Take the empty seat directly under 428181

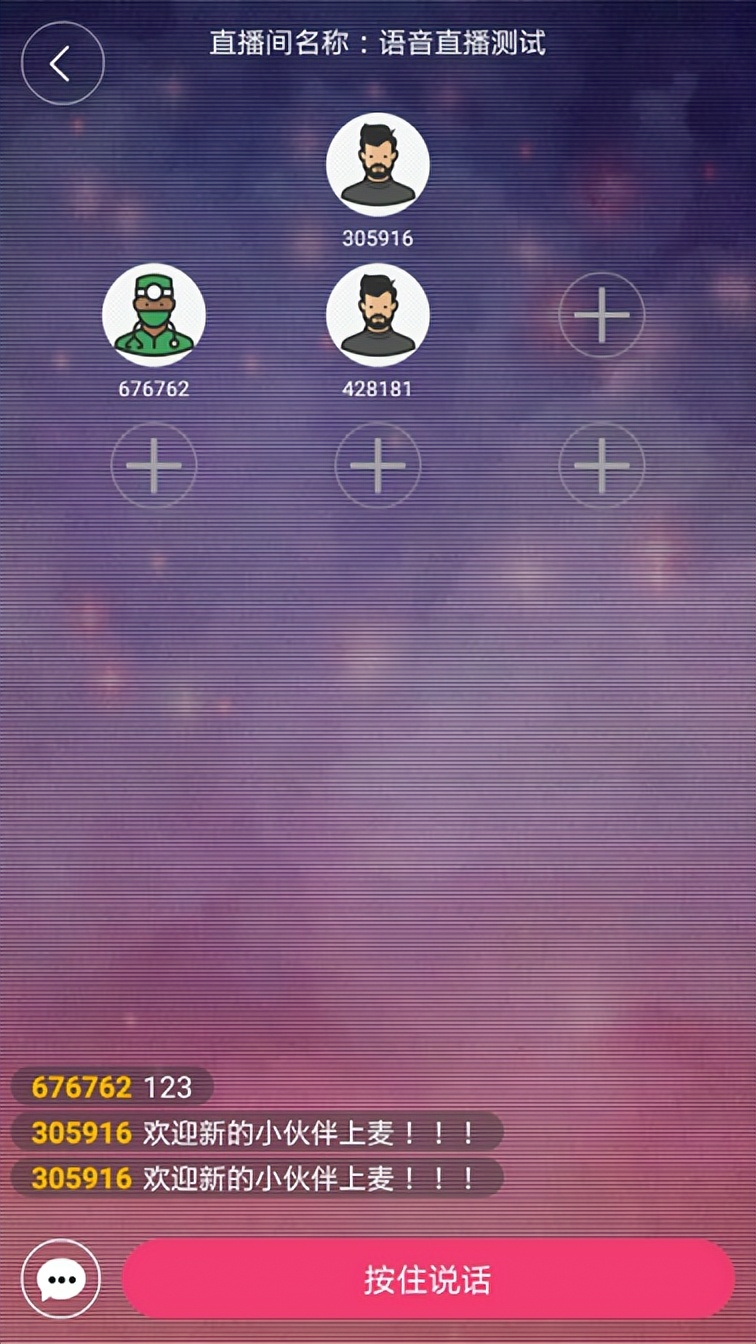pyautogui.click(x=378, y=465)
